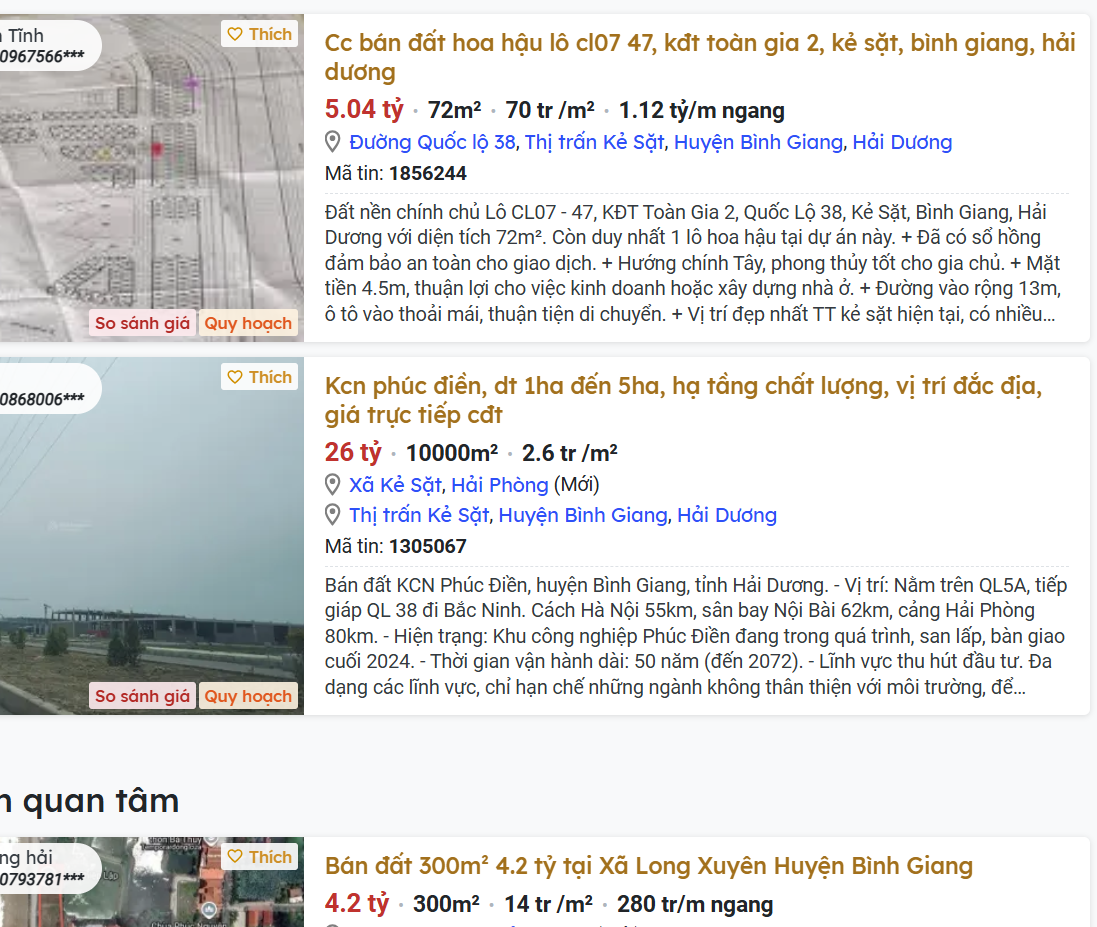
Task: Open Thị trấn Kẻ Sặt link in first listing
Action: [594, 142]
